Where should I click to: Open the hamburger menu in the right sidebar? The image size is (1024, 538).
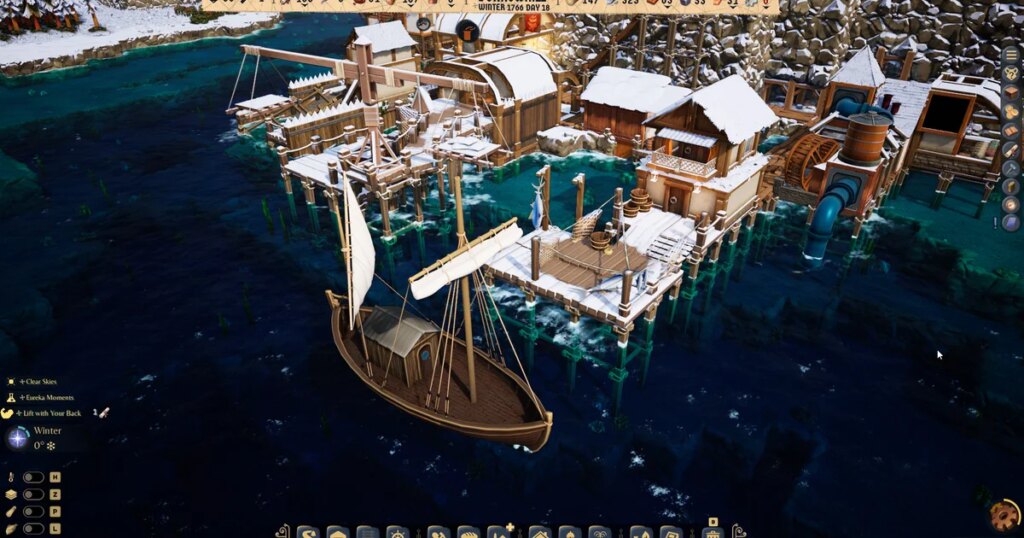pos(1012,55)
